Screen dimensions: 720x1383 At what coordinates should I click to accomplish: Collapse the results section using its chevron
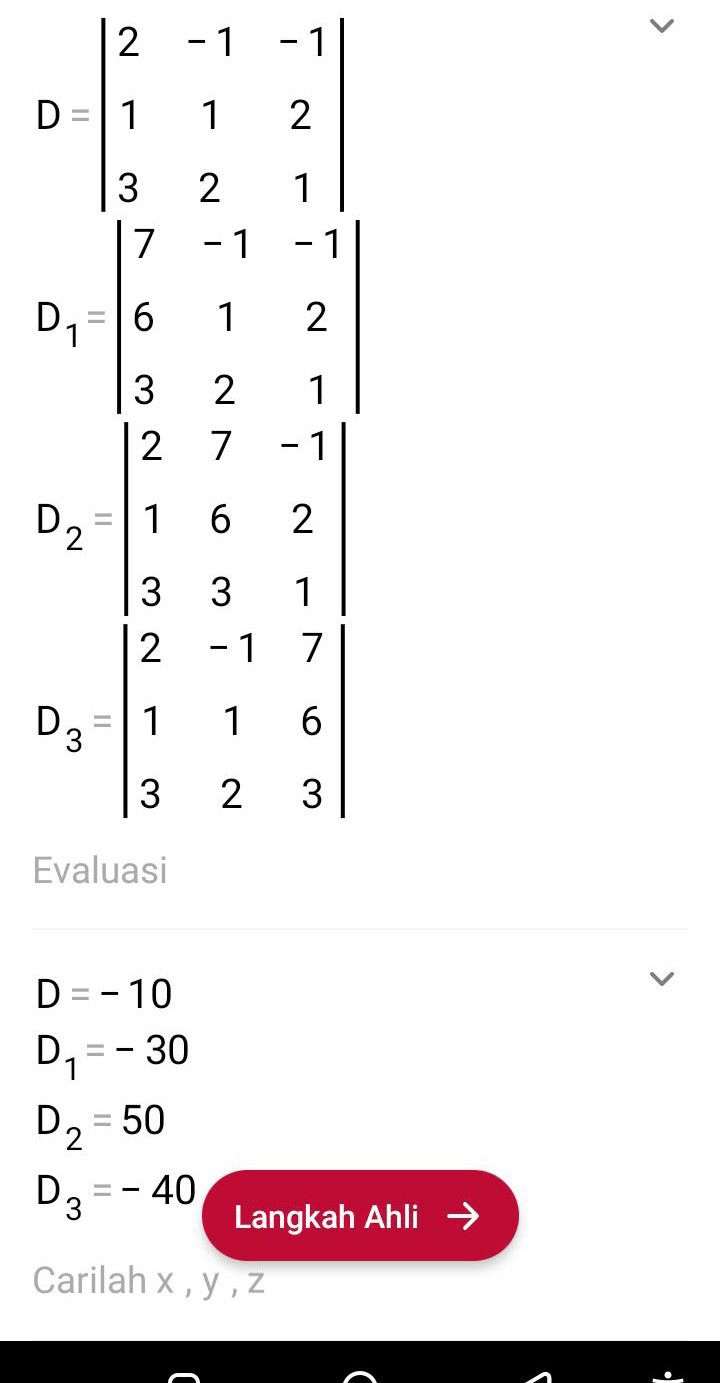tap(662, 980)
